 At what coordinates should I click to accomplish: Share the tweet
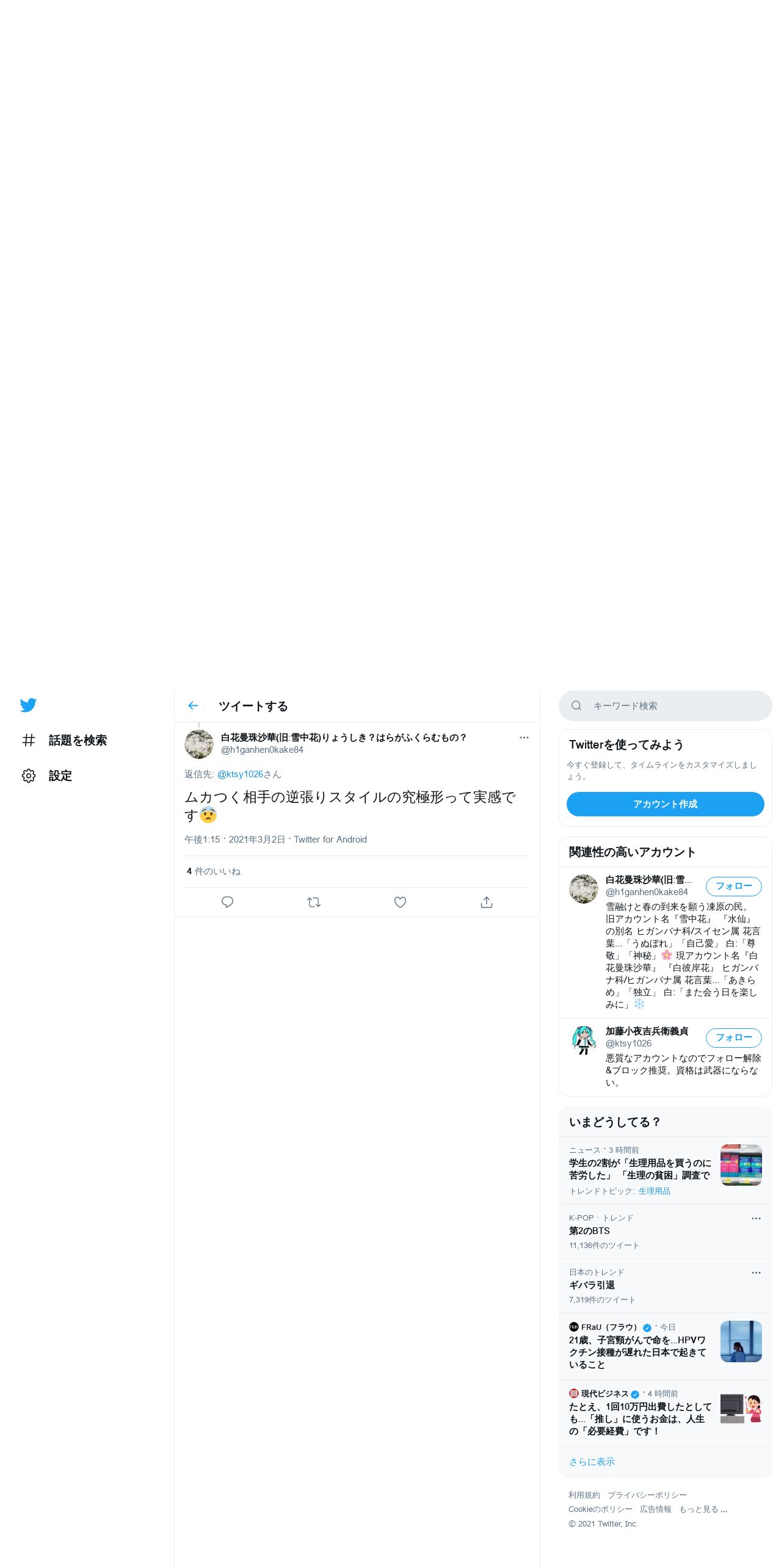(x=486, y=902)
